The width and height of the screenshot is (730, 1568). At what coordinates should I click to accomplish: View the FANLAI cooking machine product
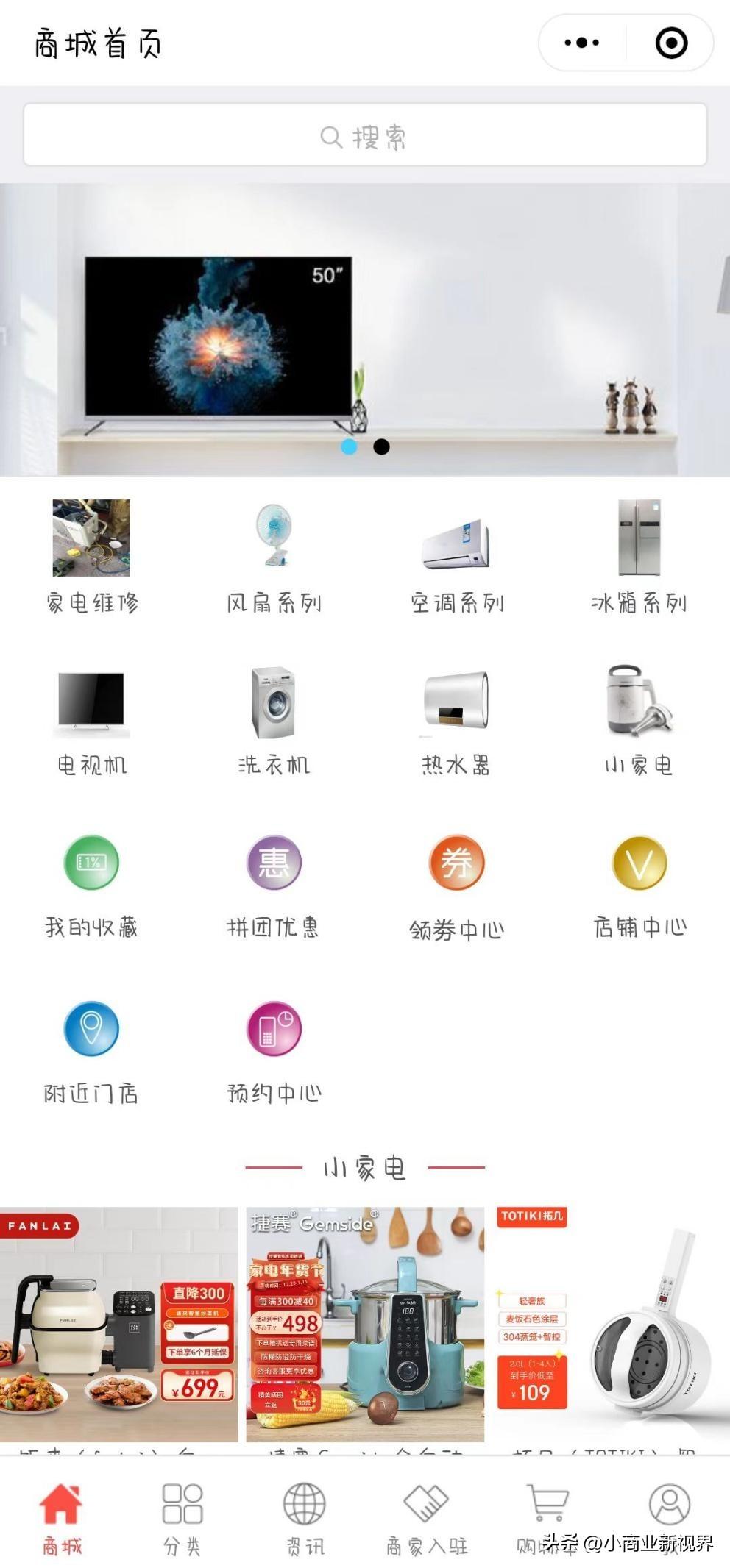click(x=119, y=1324)
